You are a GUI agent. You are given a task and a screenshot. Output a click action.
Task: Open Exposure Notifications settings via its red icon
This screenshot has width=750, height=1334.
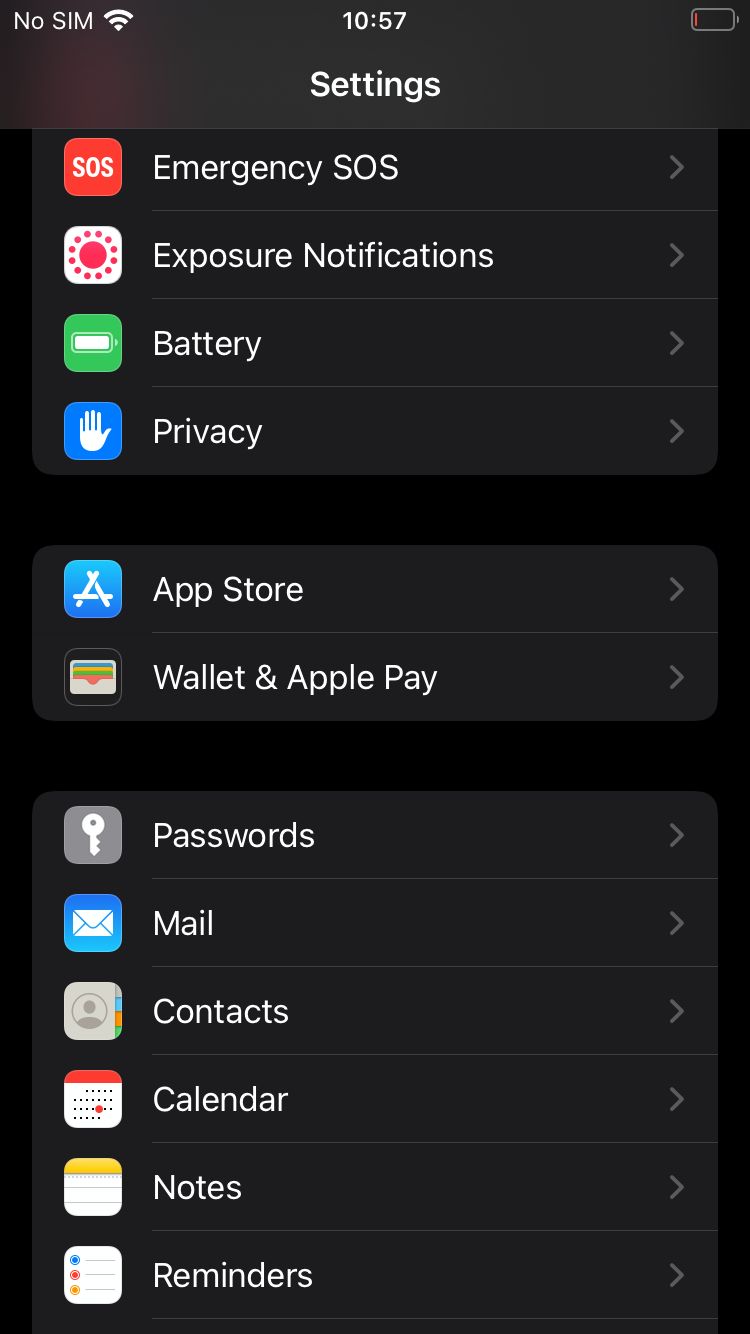point(92,255)
